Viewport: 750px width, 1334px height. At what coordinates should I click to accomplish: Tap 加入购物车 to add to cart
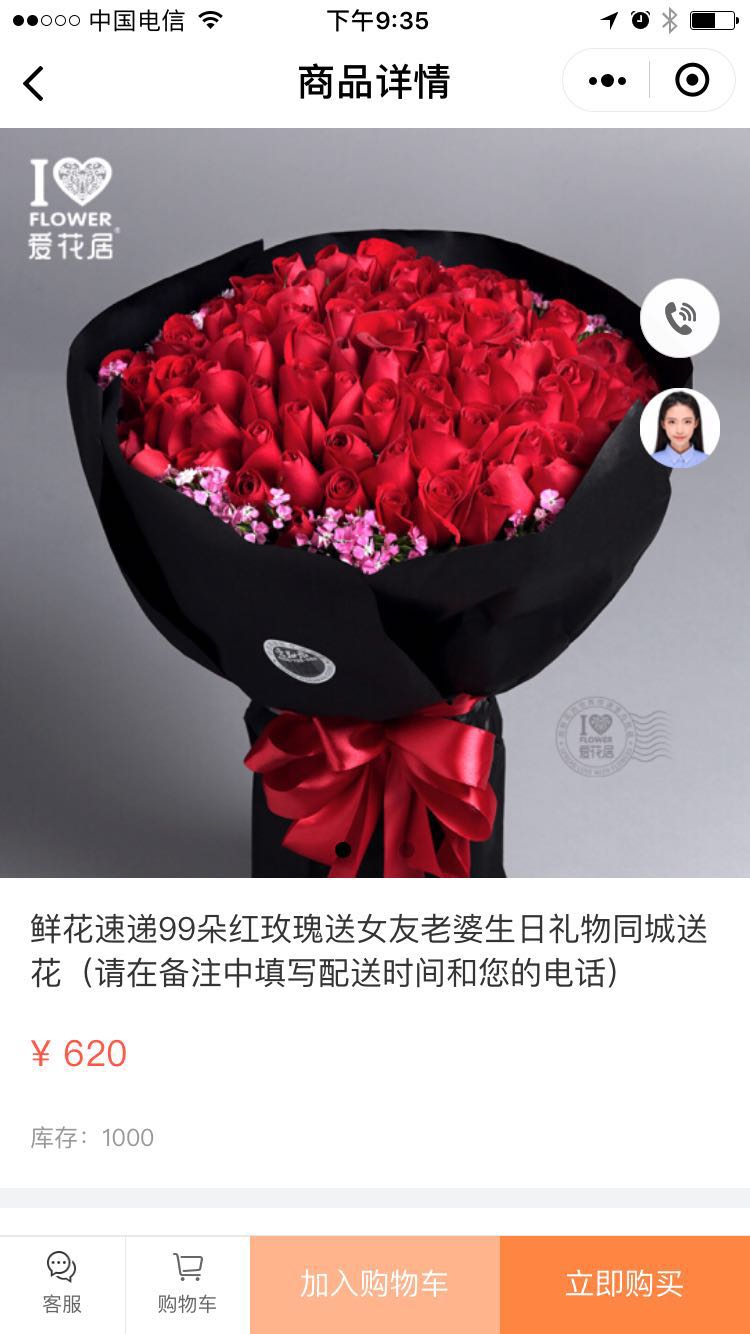point(375,1284)
